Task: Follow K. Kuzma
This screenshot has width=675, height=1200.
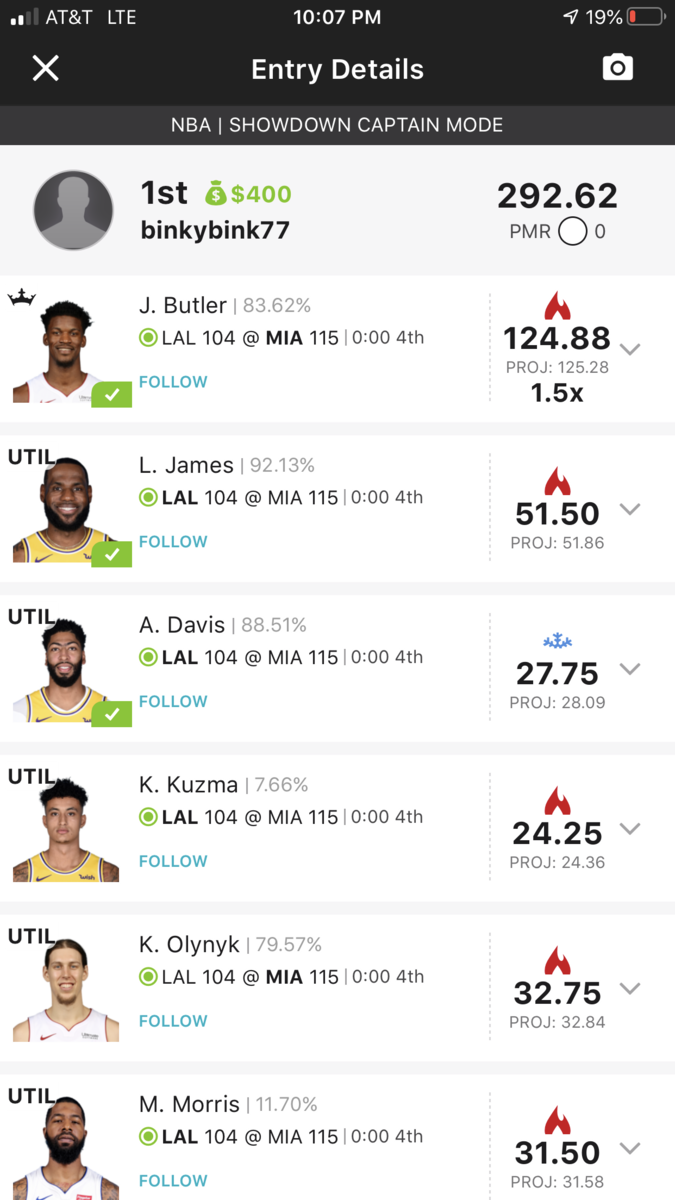Action: click(x=173, y=861)
